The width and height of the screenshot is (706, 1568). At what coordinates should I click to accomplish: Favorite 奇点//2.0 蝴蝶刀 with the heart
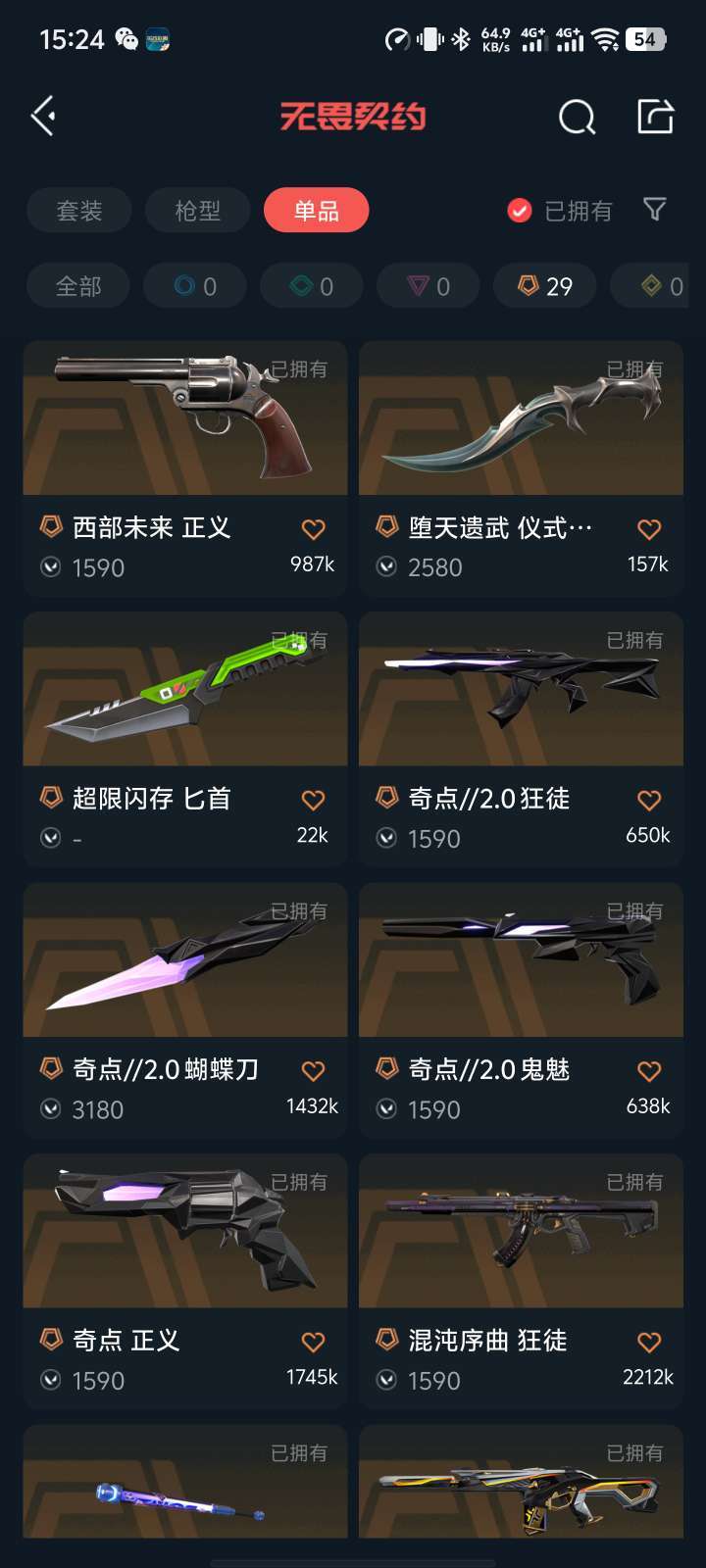click(x=312, y=1070)
